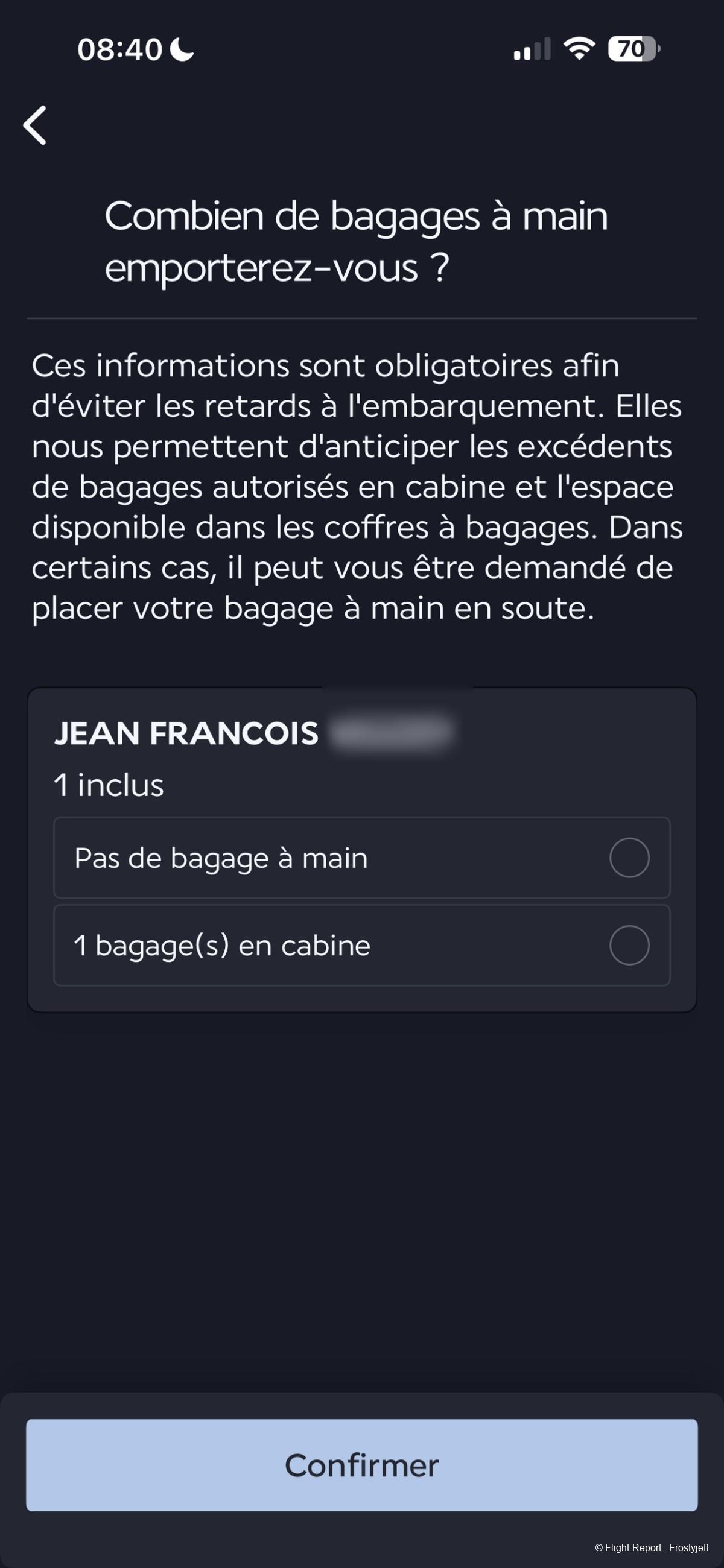724x1568 pixels.
Task: Tap the Confirmer button
Action: (361, 1465)
